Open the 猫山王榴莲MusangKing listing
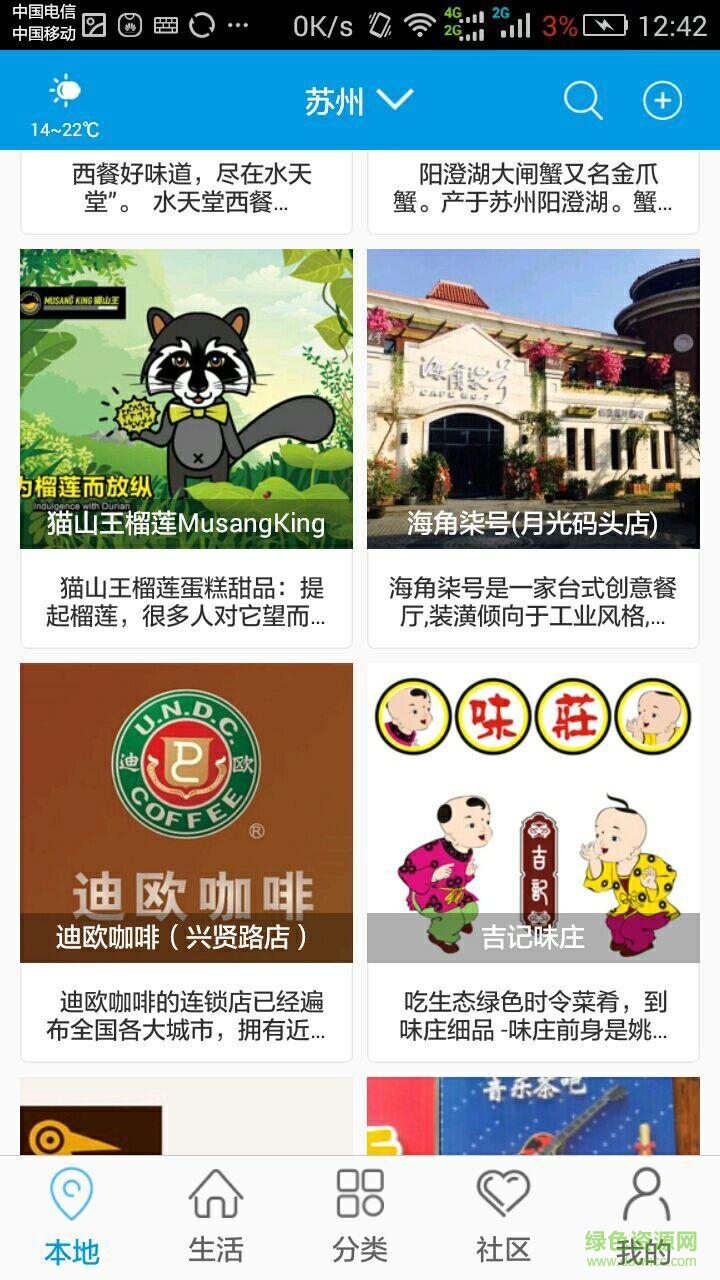 (x=186, y=400)
